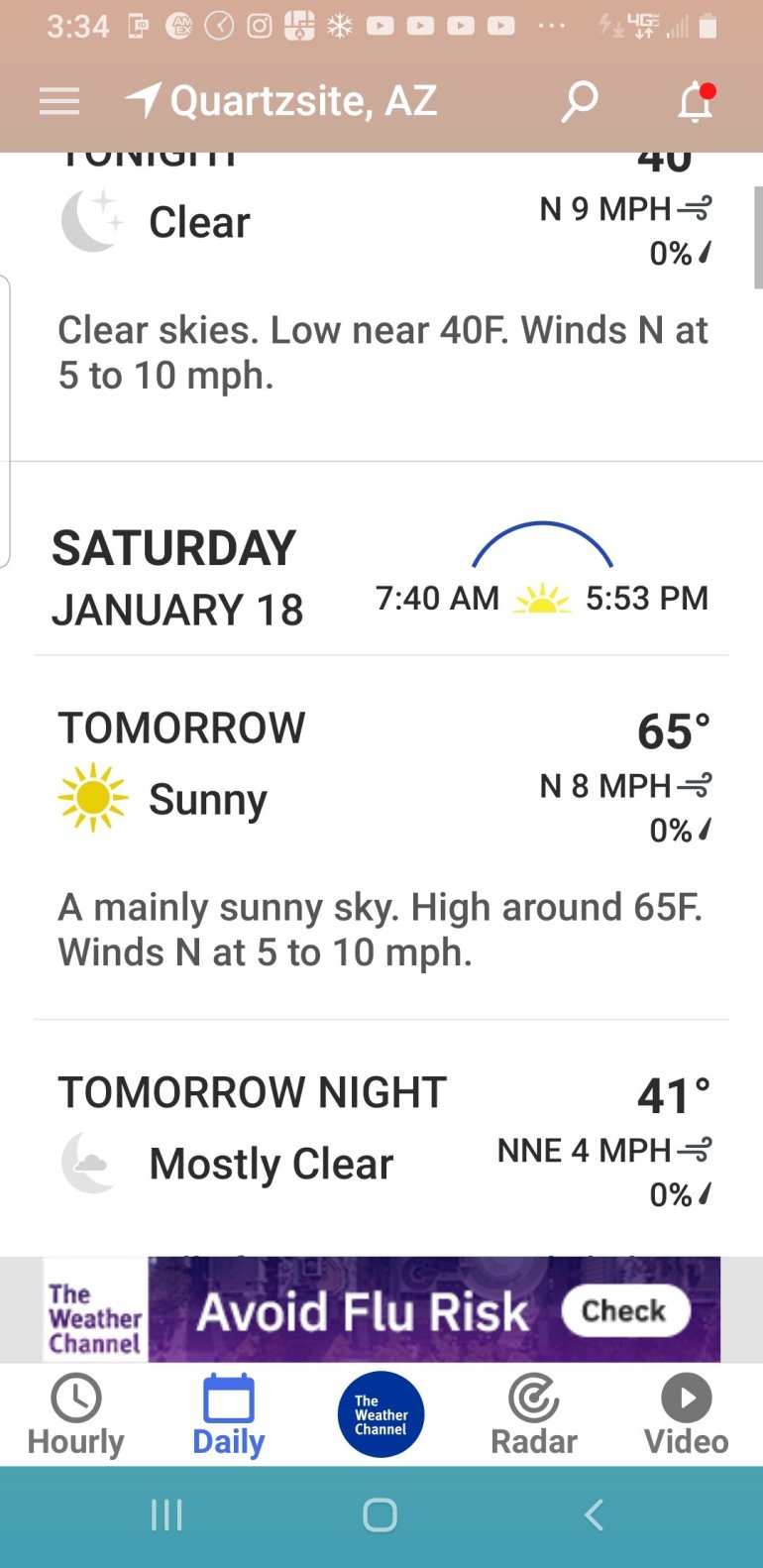Go back with the system back button

click(595, 1514)
